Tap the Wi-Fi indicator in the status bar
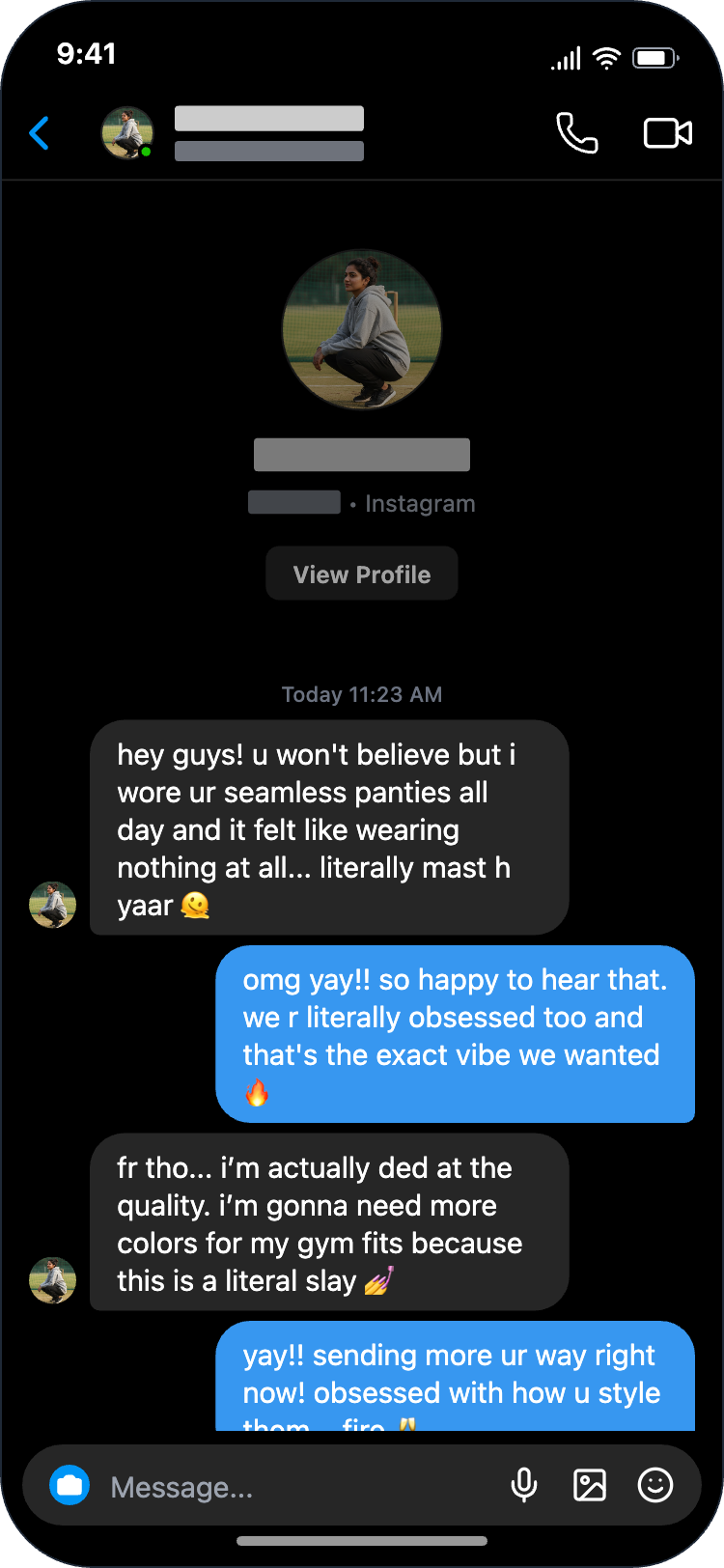The image size is (724, 1568). (605, 57)
